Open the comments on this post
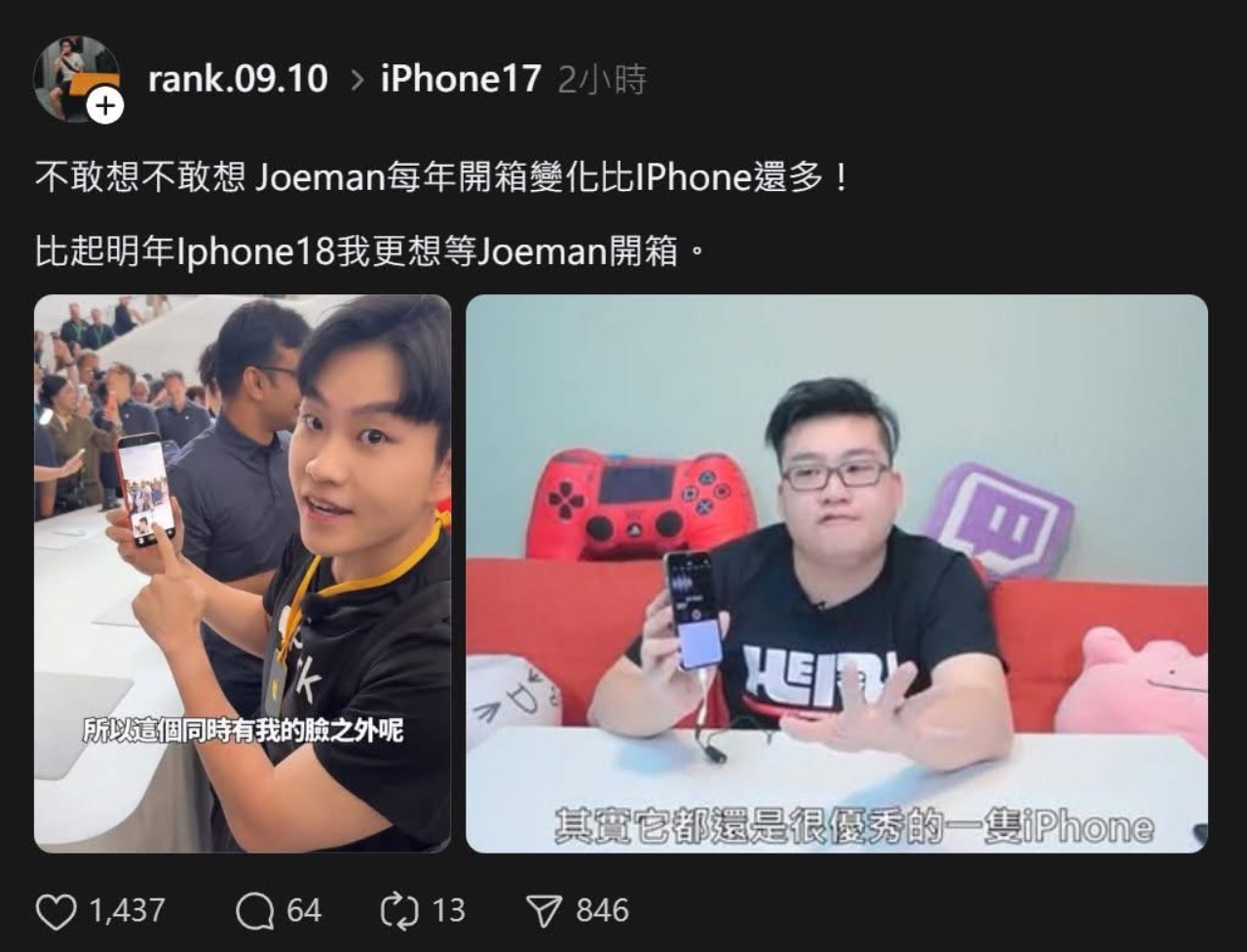Viewport: 1247px width, 952px height. [255, 911]
